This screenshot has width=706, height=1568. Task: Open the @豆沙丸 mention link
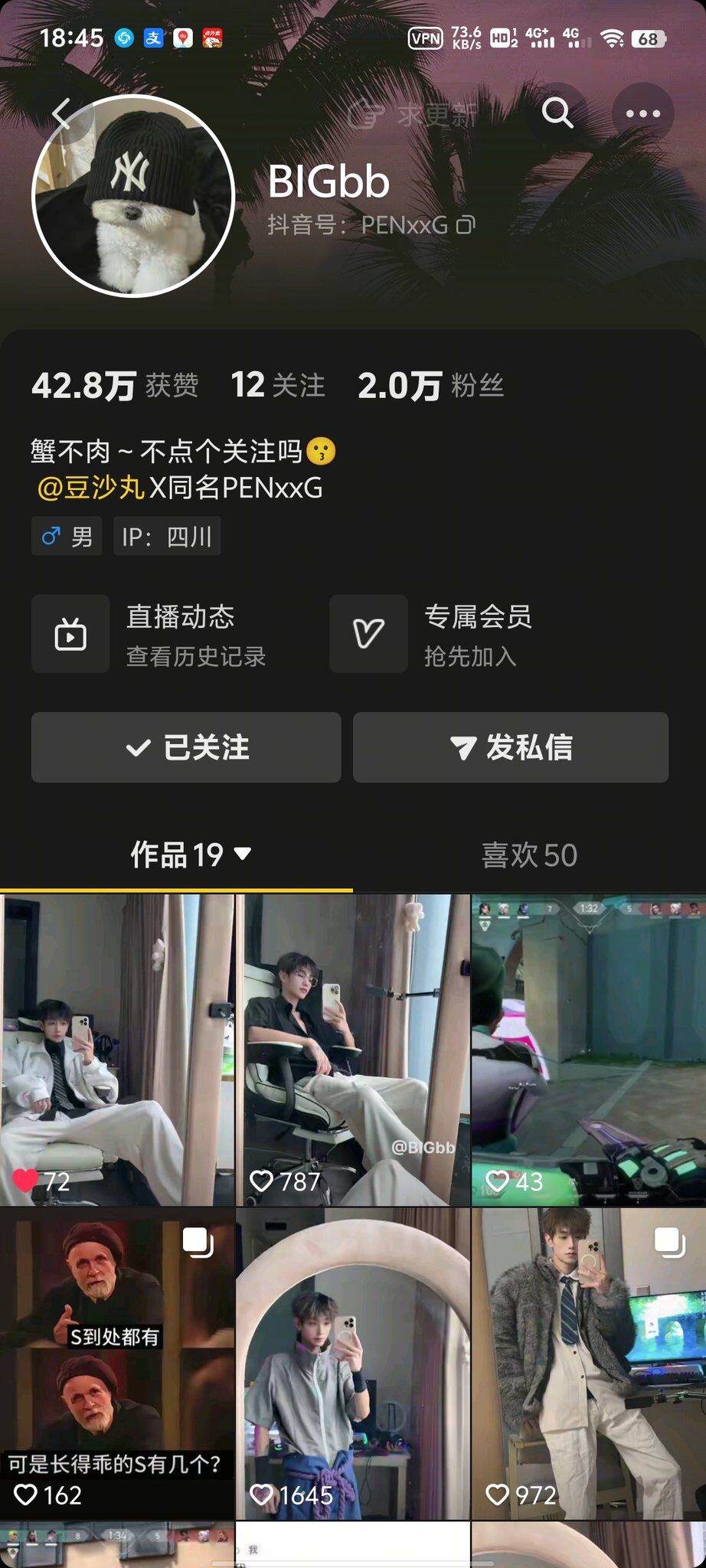coord(90,488)
